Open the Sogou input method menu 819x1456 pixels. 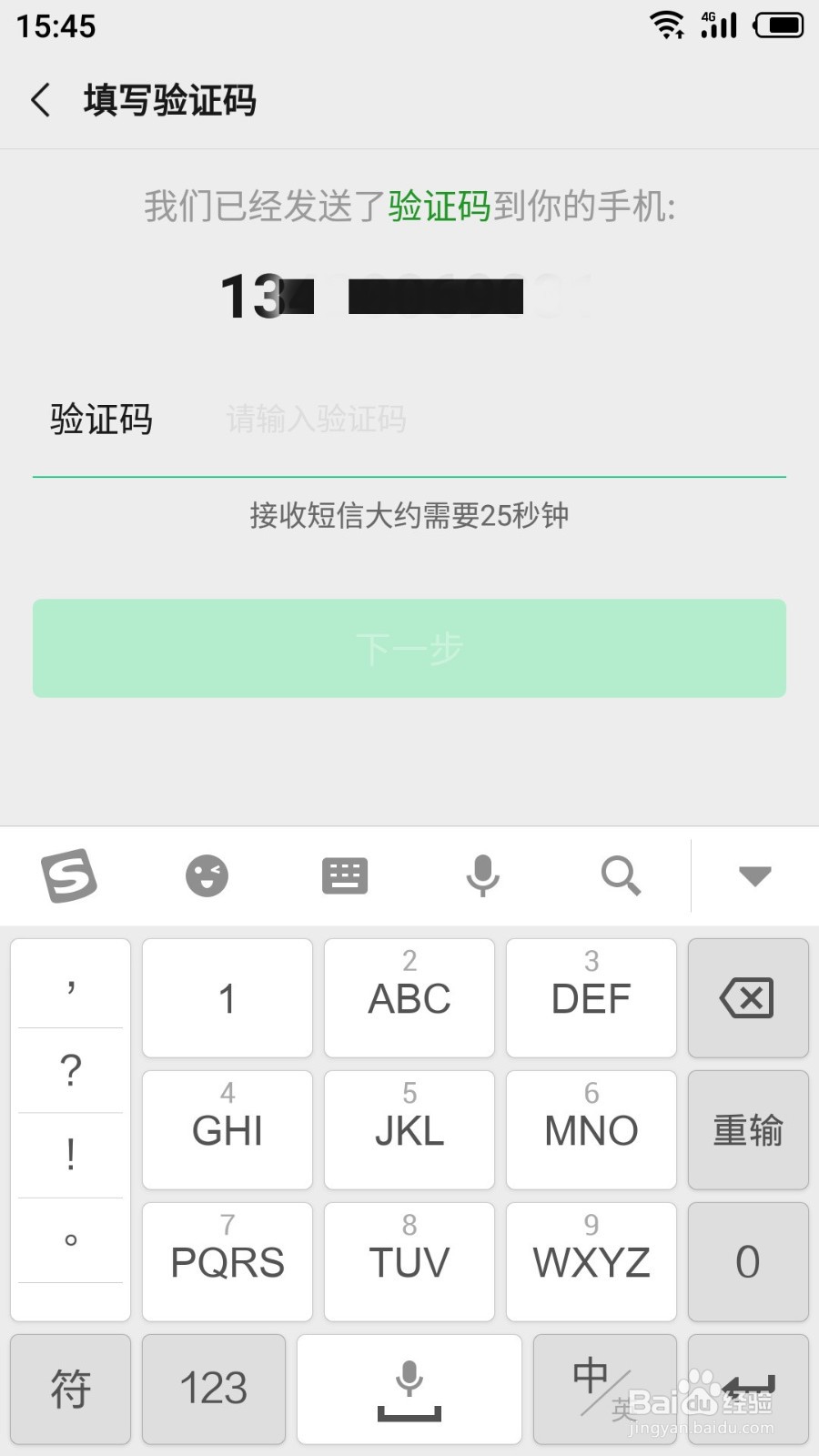pos(68,875)
